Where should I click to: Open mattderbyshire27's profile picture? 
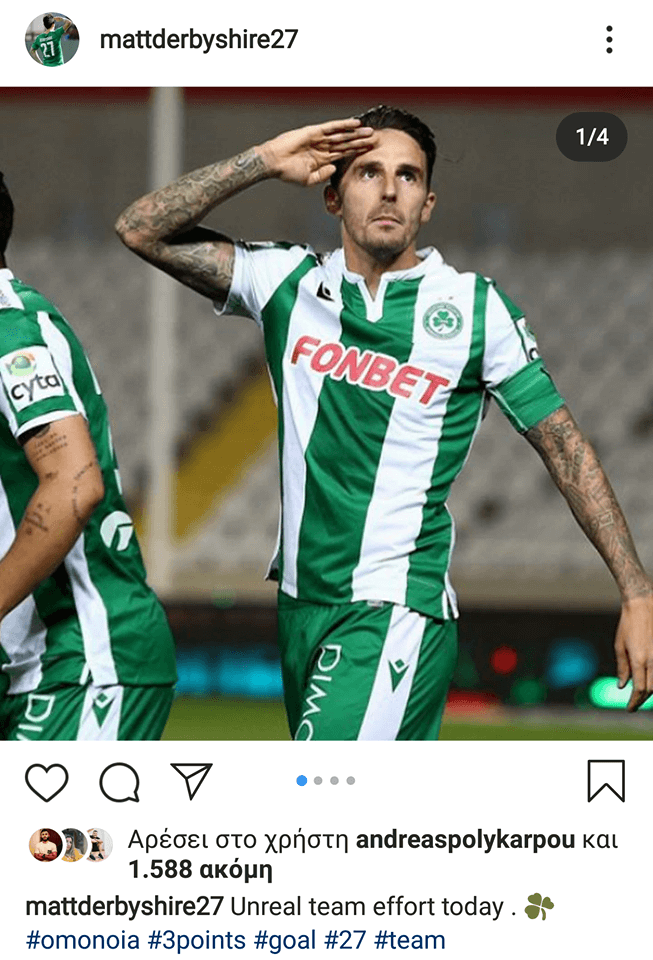[x=52, y=40]
